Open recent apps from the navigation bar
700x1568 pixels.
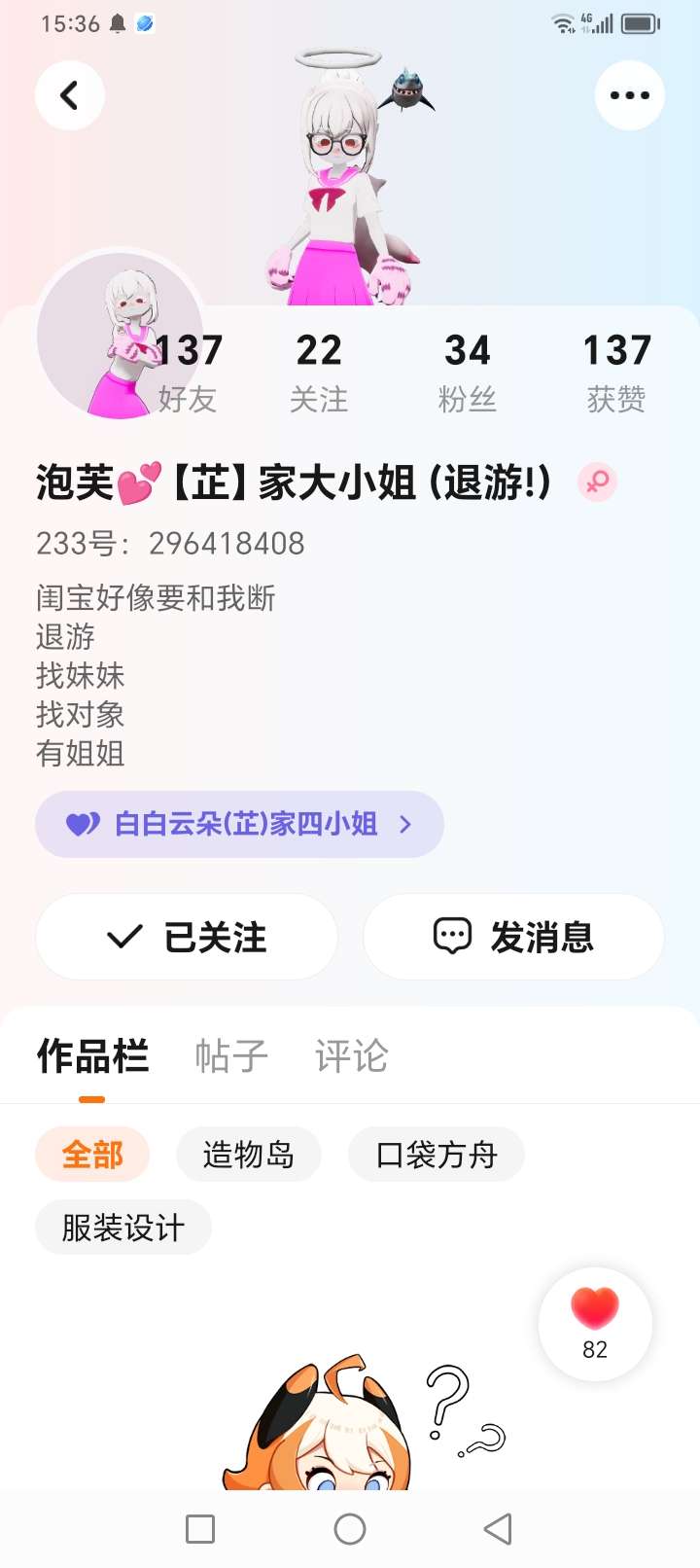tap(200, 1529)
